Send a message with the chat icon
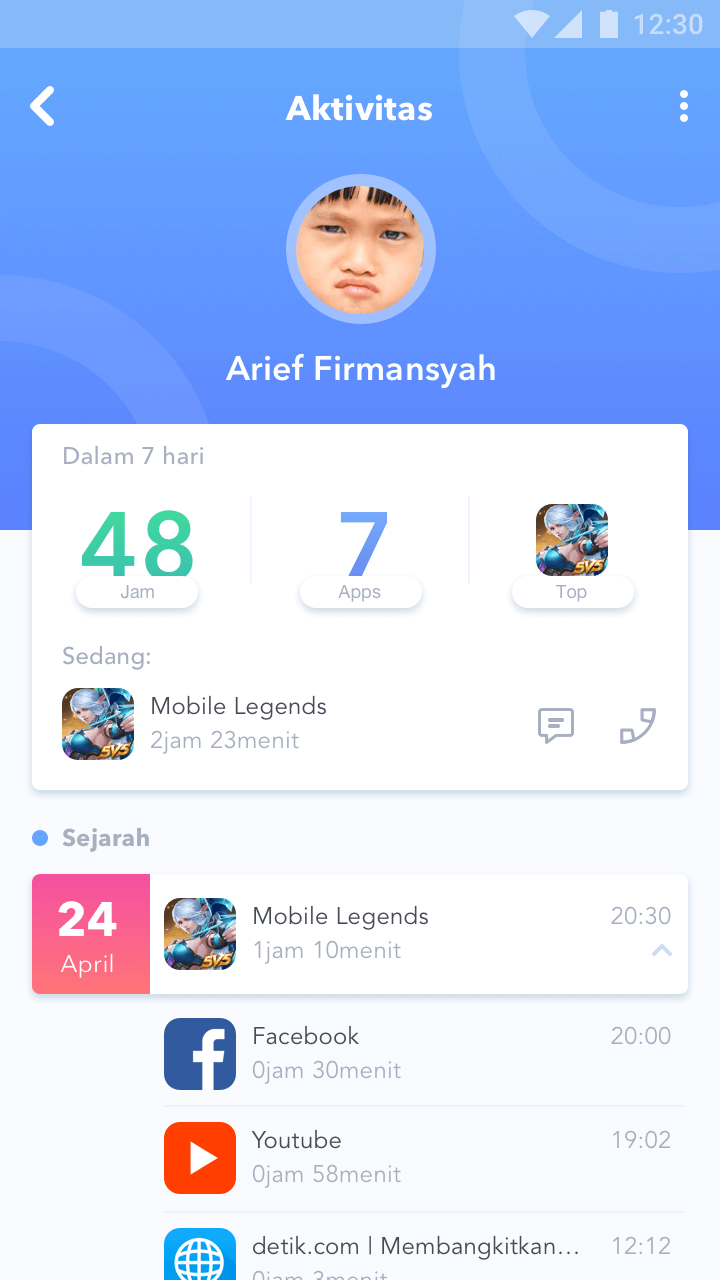 556,725
